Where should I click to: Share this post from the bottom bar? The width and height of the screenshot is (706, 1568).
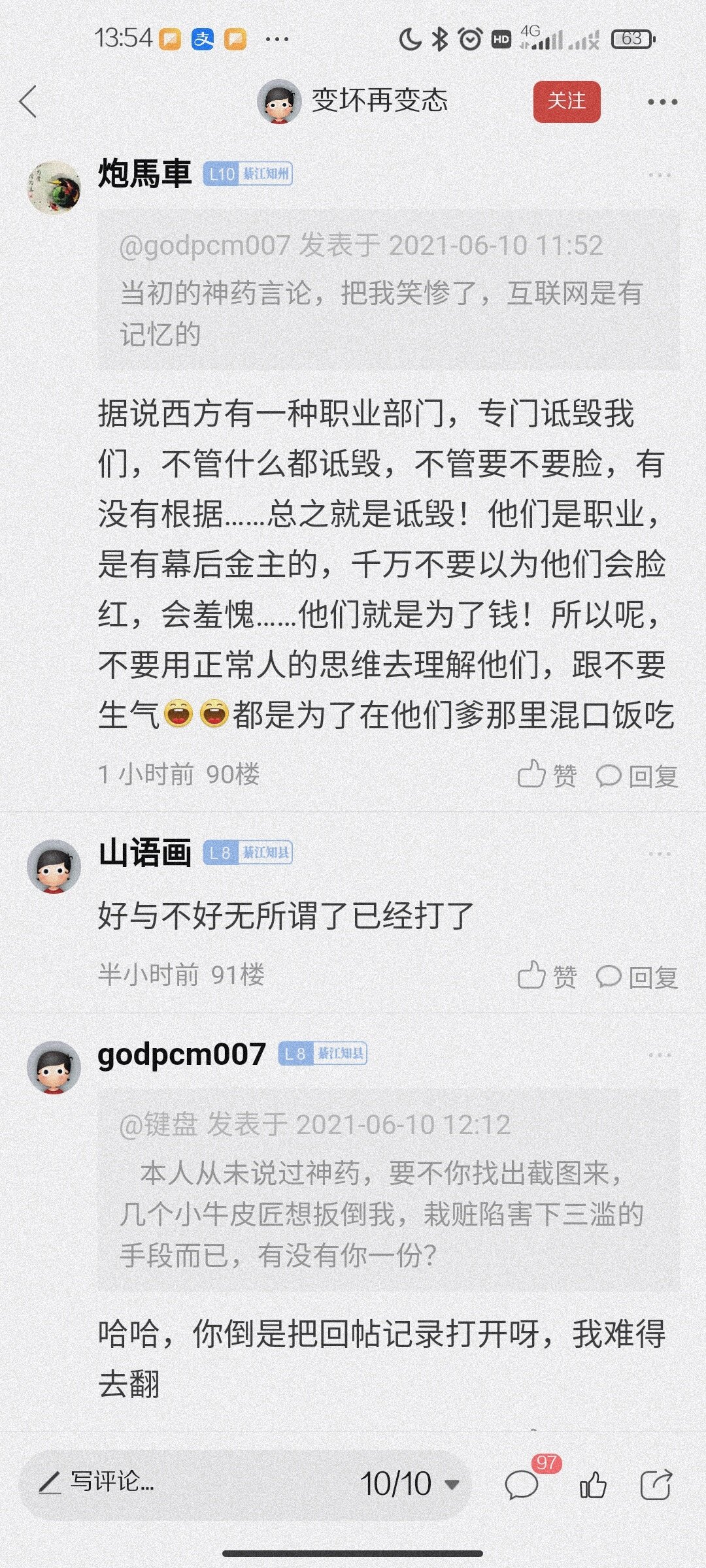coord(656,1484)
